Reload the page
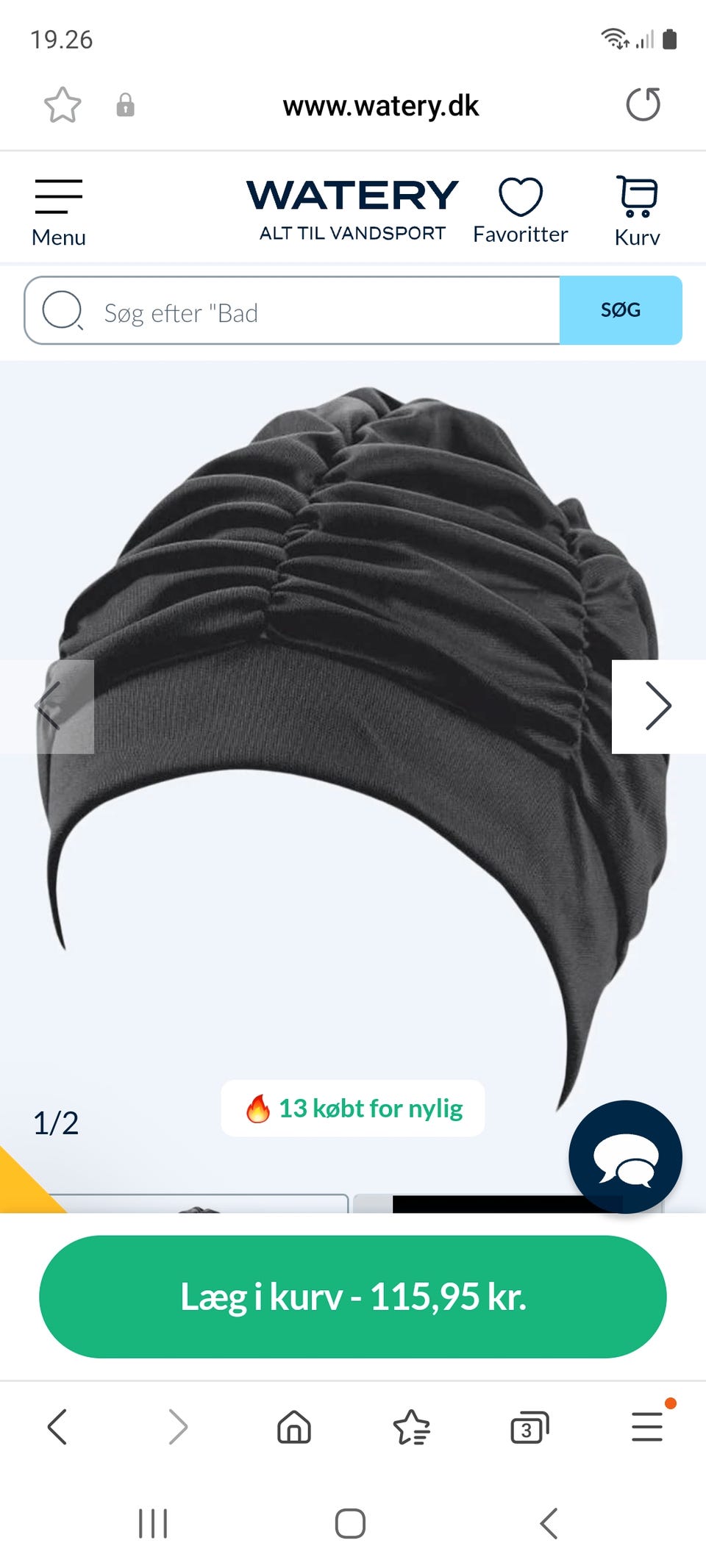The height and width of the screenshot is (1568, 706). pos(643,104)
